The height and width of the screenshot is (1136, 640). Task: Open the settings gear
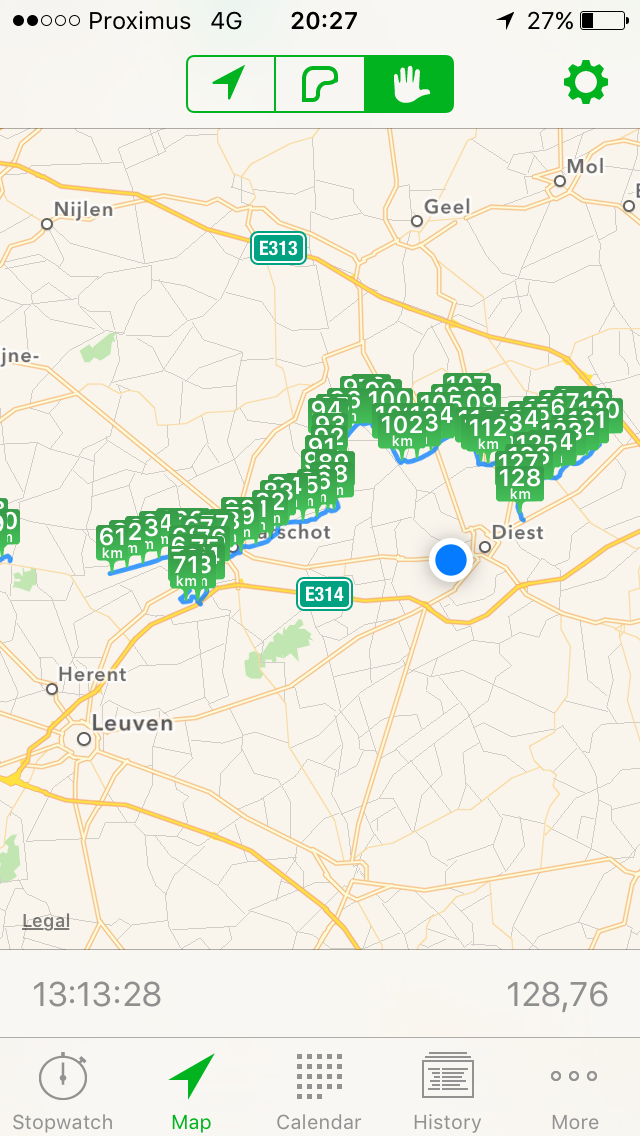[586, 83]
